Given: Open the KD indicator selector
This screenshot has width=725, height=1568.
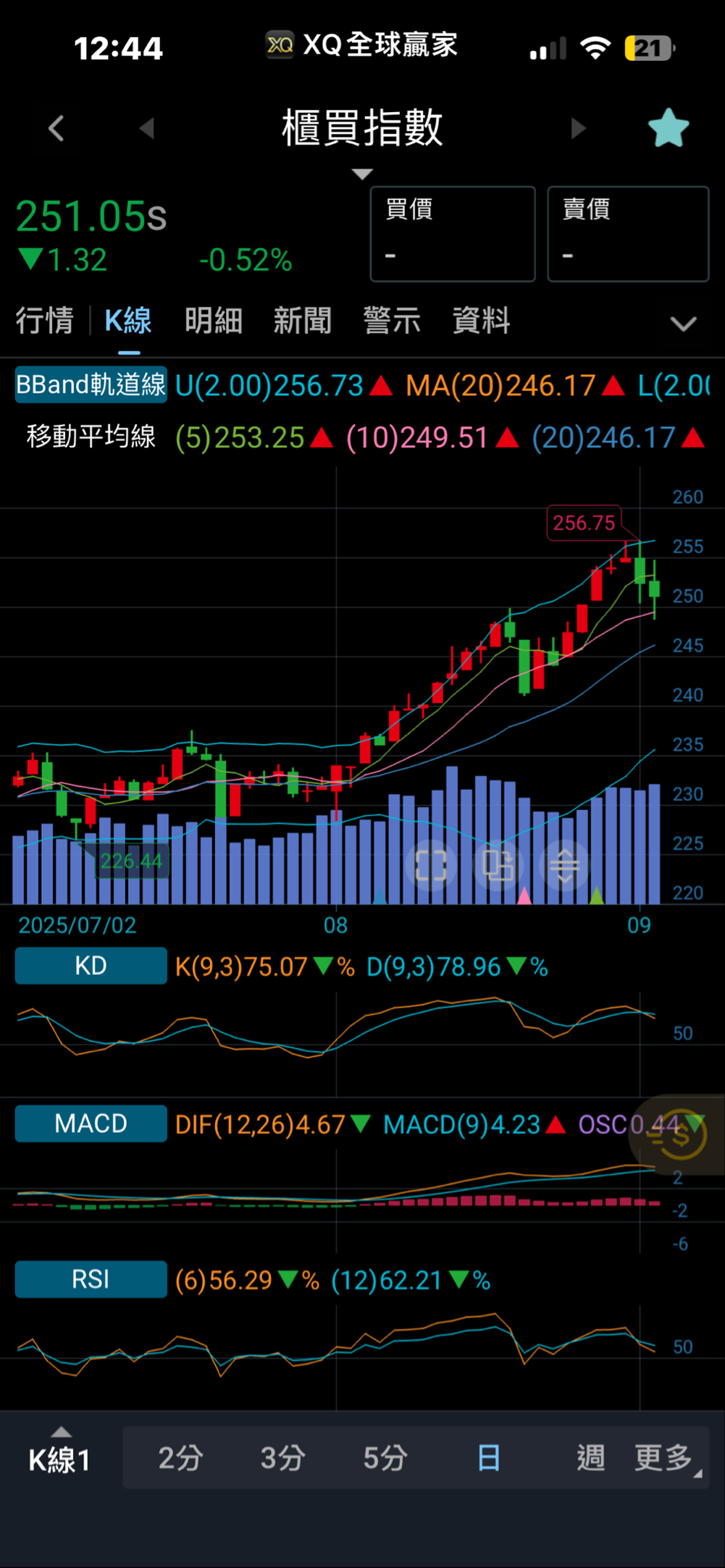Looking at the screenshot, I should coord(91,966).
